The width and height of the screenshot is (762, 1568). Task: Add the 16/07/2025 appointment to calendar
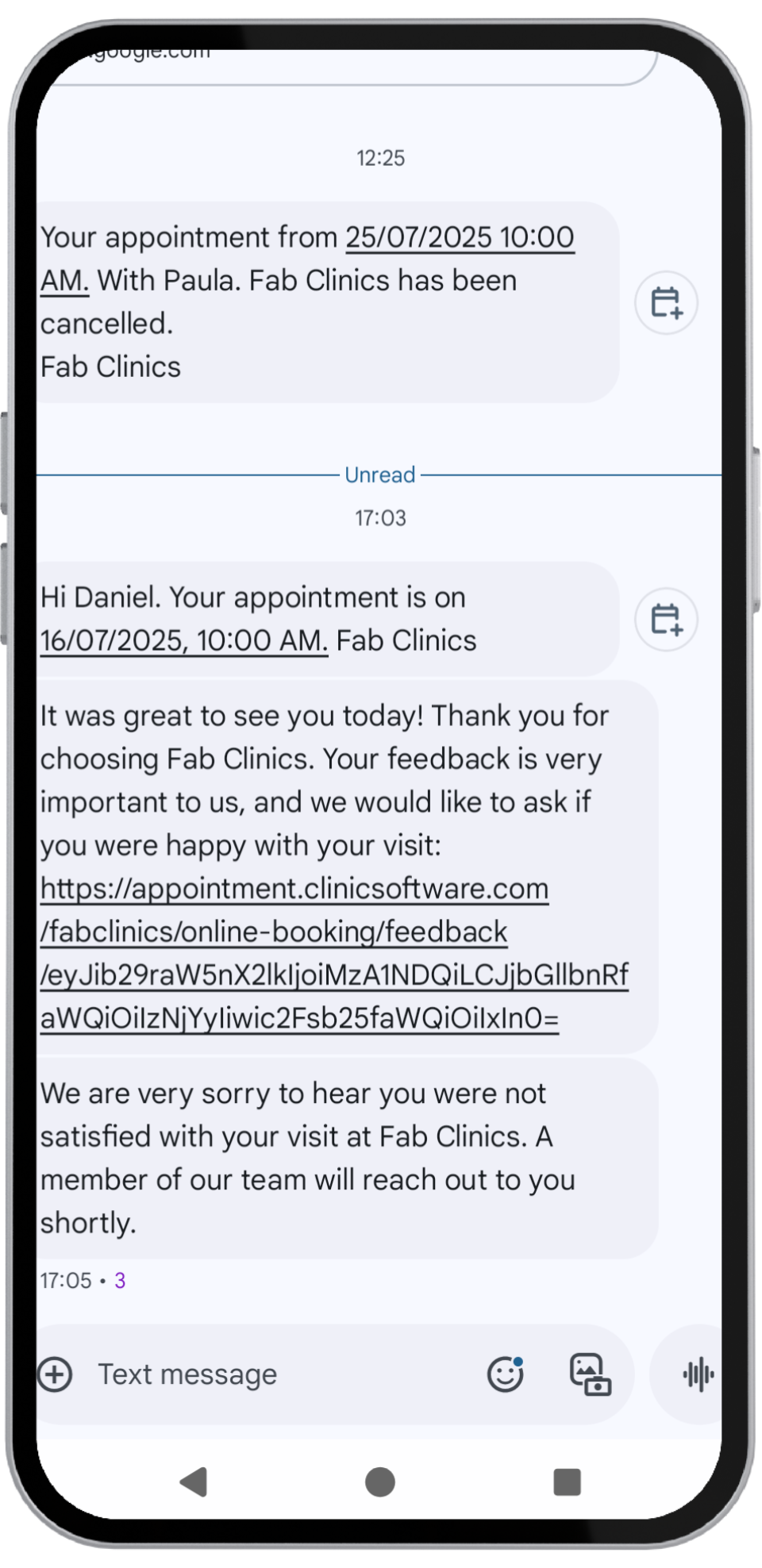click(x=666, y=619)
